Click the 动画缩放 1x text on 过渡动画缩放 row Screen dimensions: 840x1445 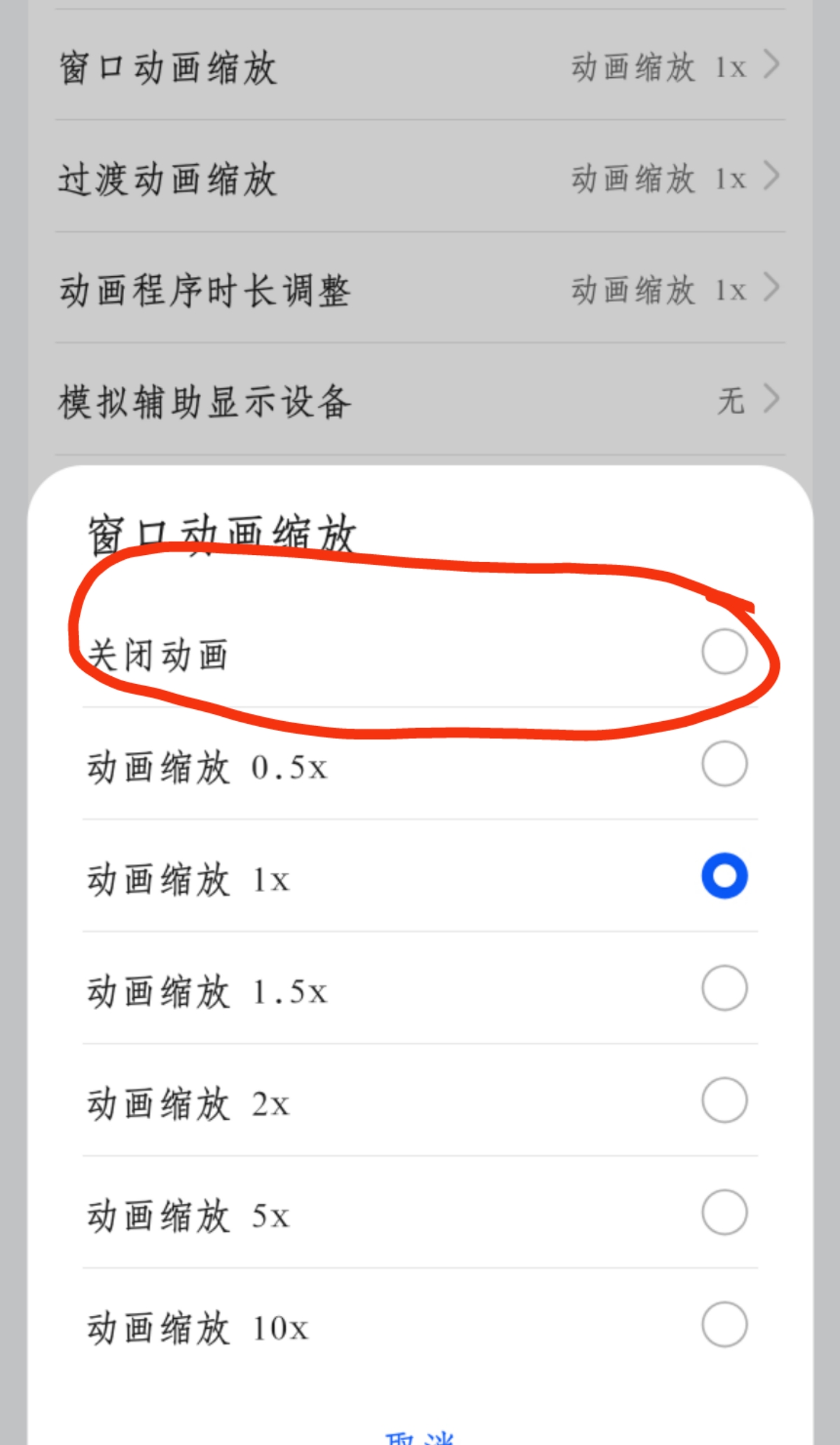click(x=657, y=177)
